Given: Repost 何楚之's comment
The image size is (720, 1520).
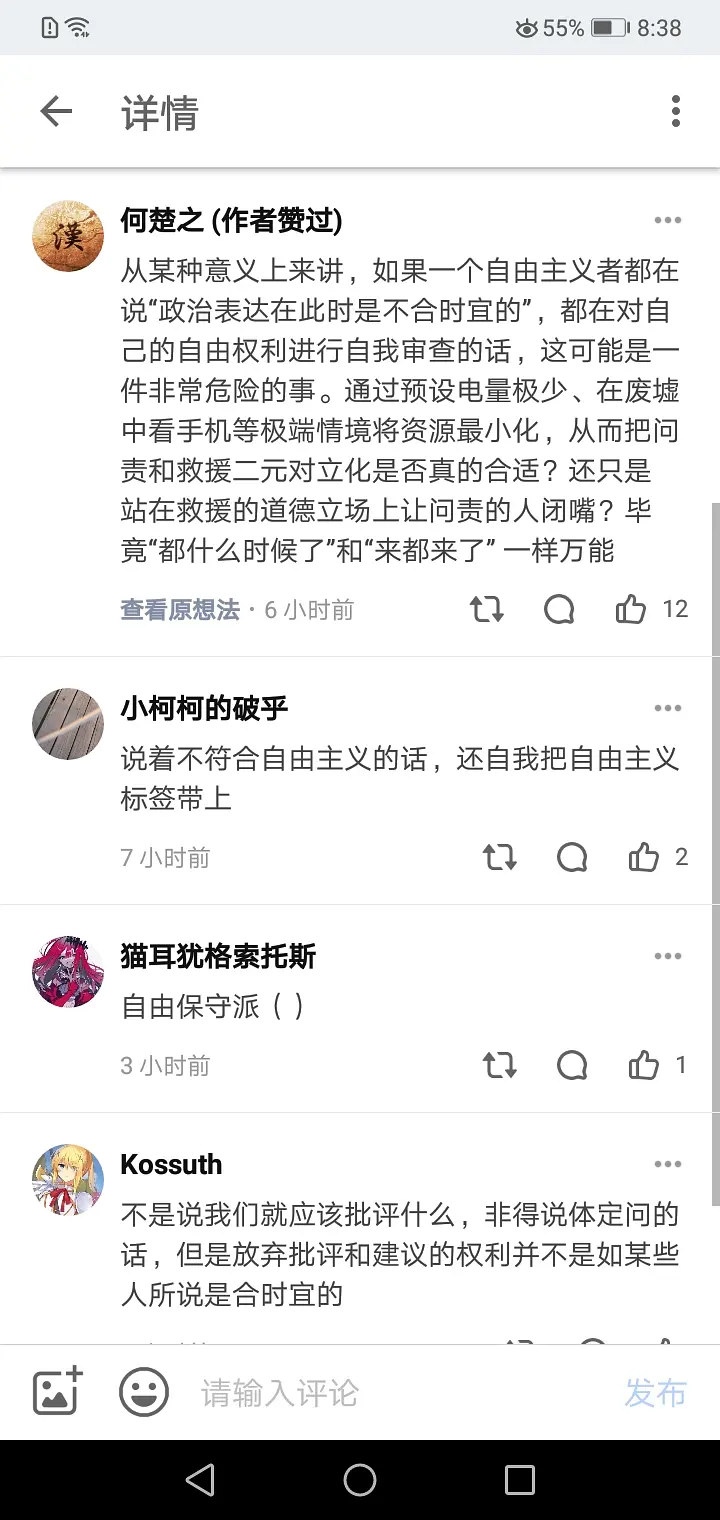Looking at the screenshot, I should [x=487, y=609].
